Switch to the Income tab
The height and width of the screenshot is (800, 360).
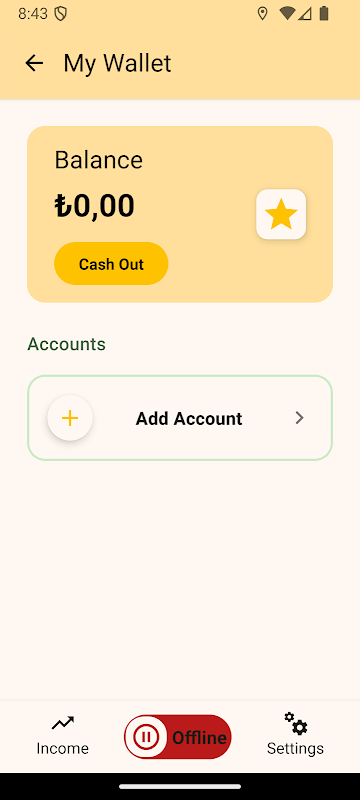[x=63, y=736]
